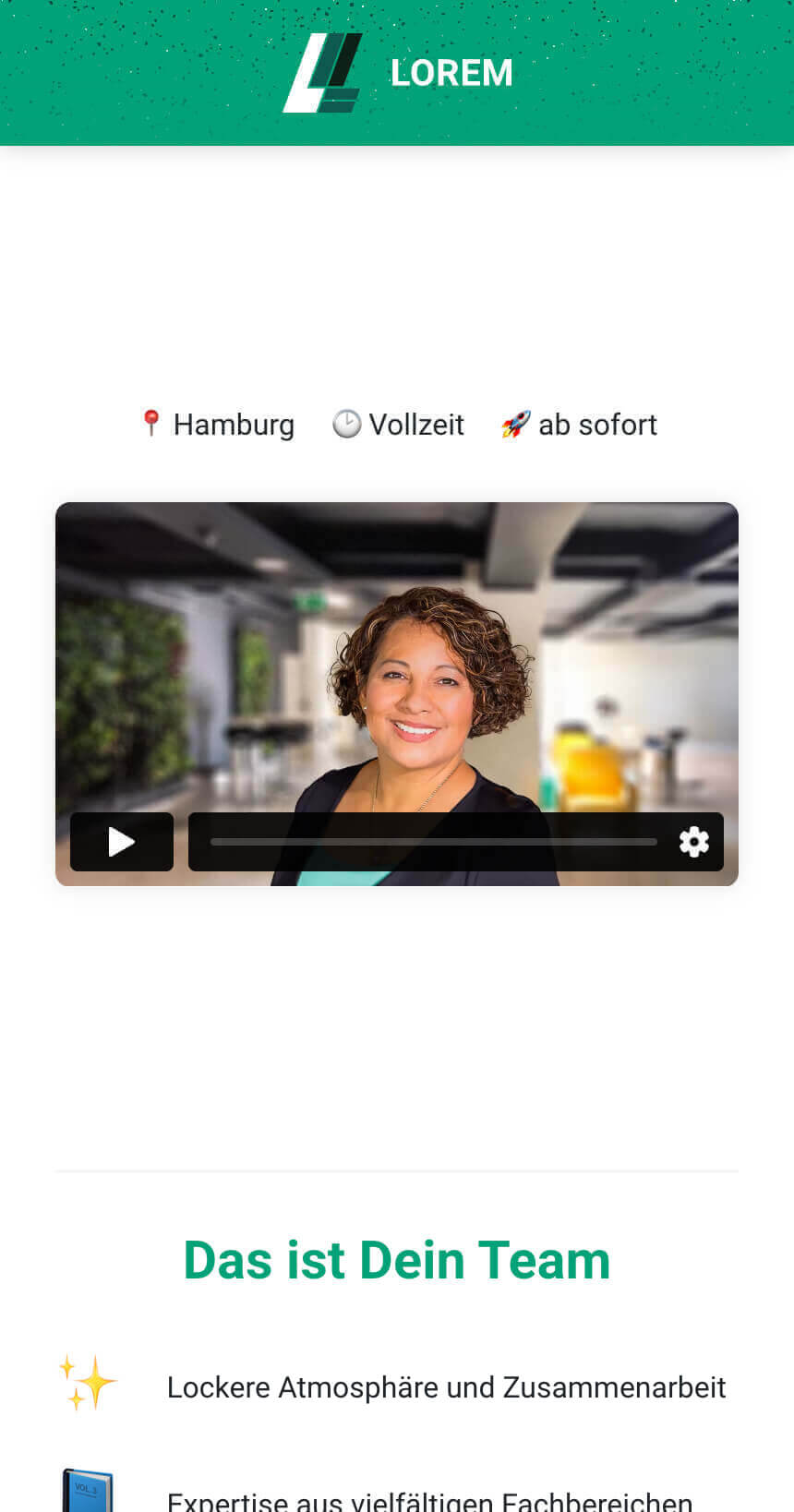Play the team video
The image size is (794, 1512).
[x=122, y=842]
